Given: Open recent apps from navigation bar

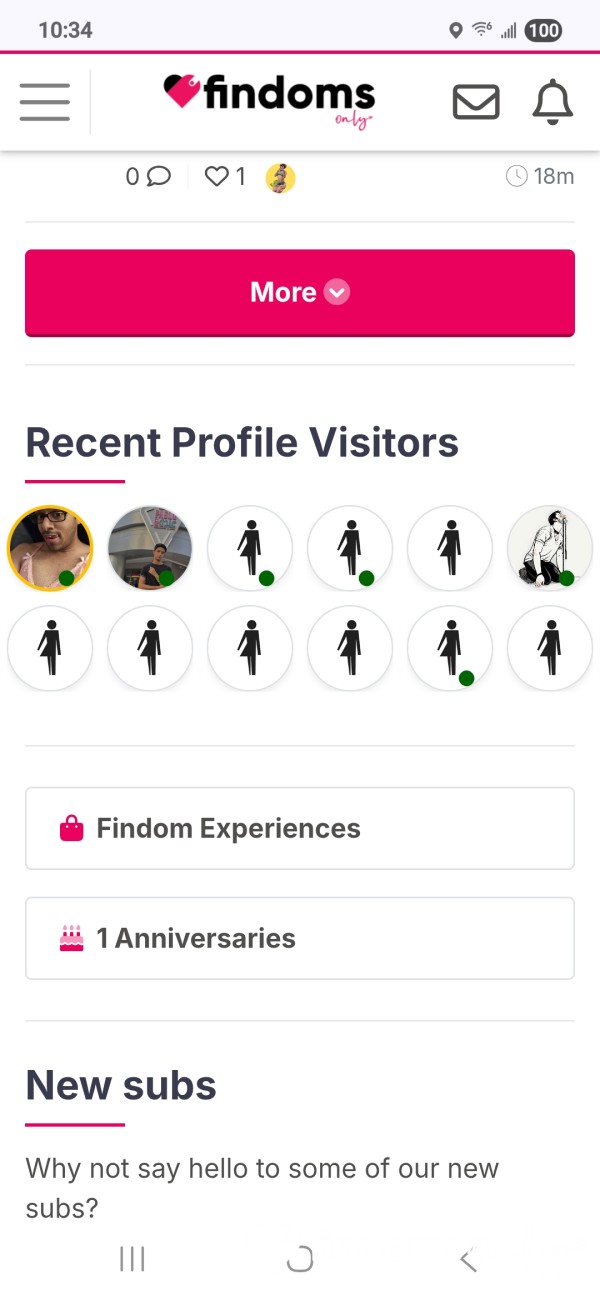Looking at the screenshot, I should 132,1260.
